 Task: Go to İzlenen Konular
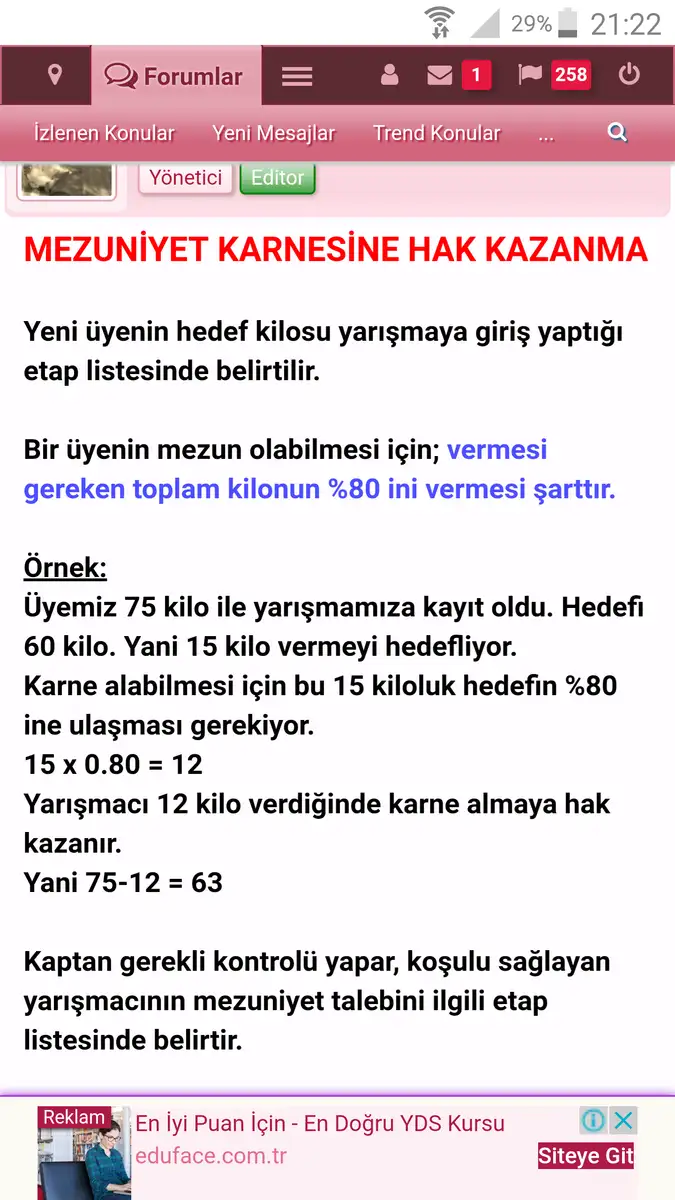(x=104, y=133)
